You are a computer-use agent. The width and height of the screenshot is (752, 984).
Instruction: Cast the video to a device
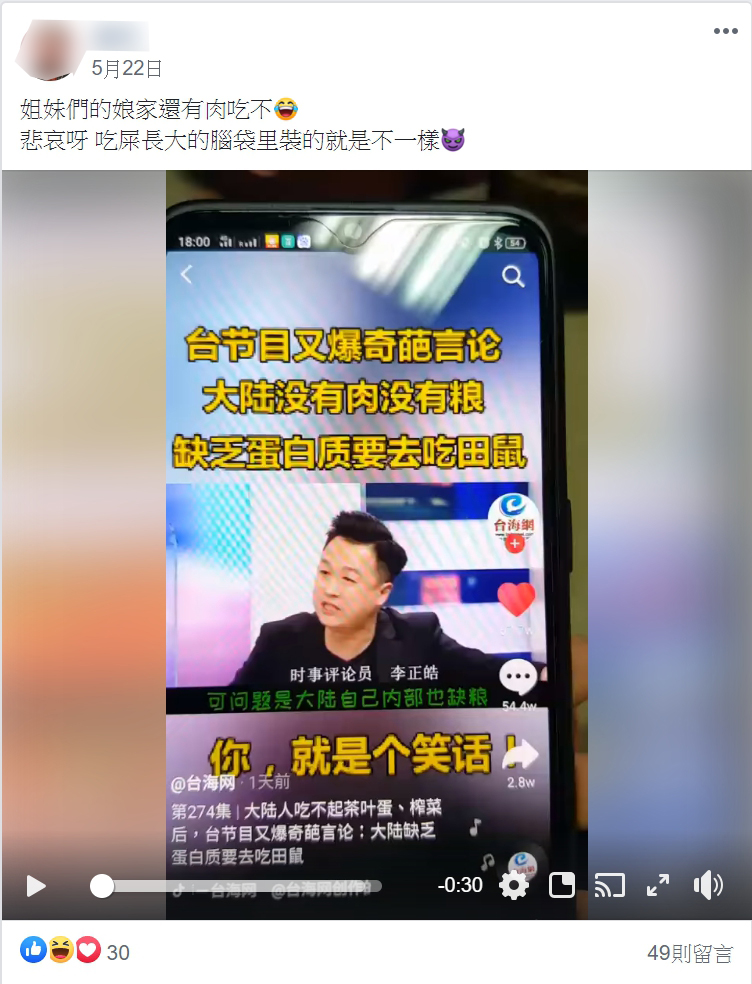click(609, 885)
